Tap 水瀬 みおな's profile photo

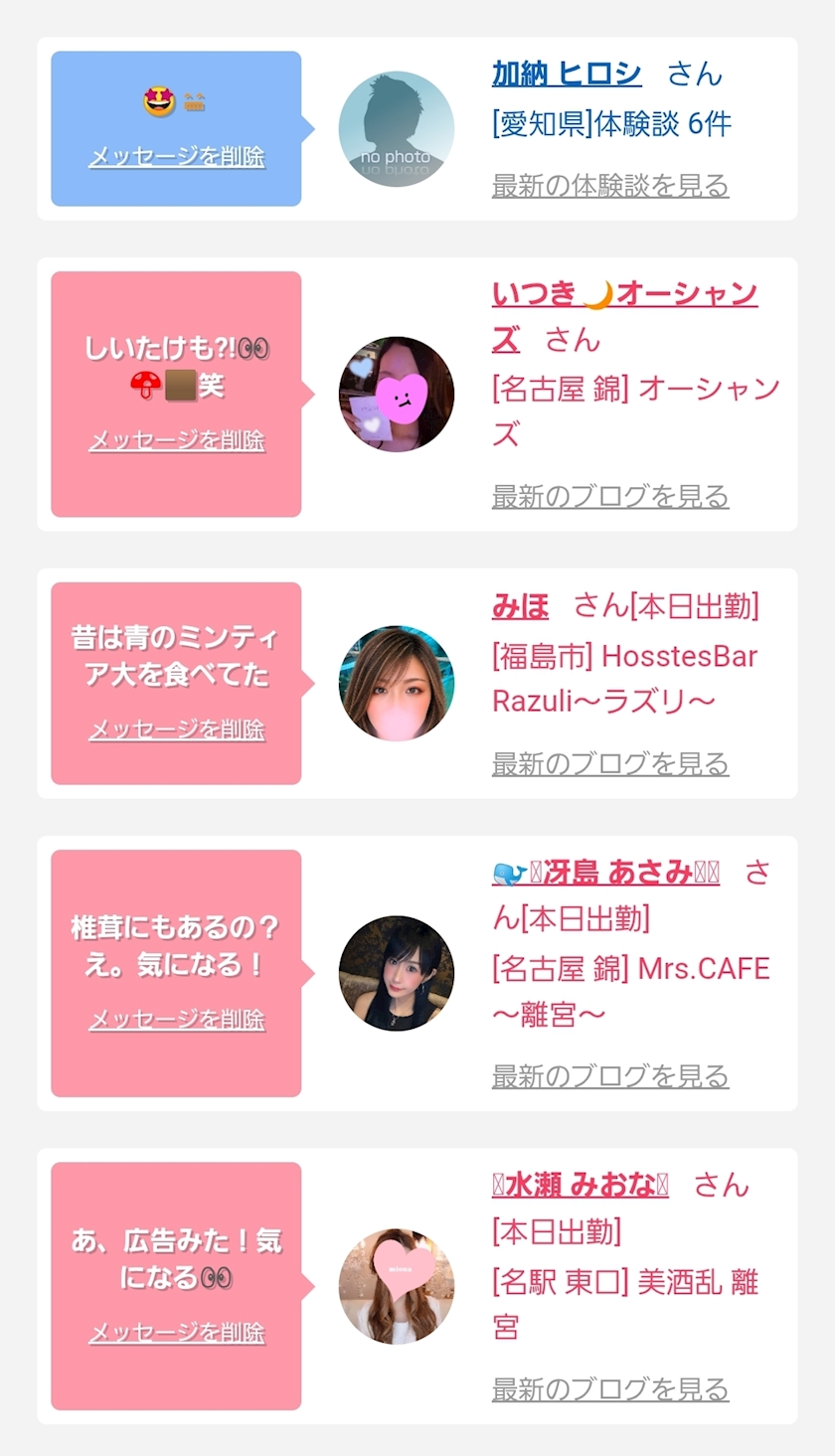(x=397, y=1286)
